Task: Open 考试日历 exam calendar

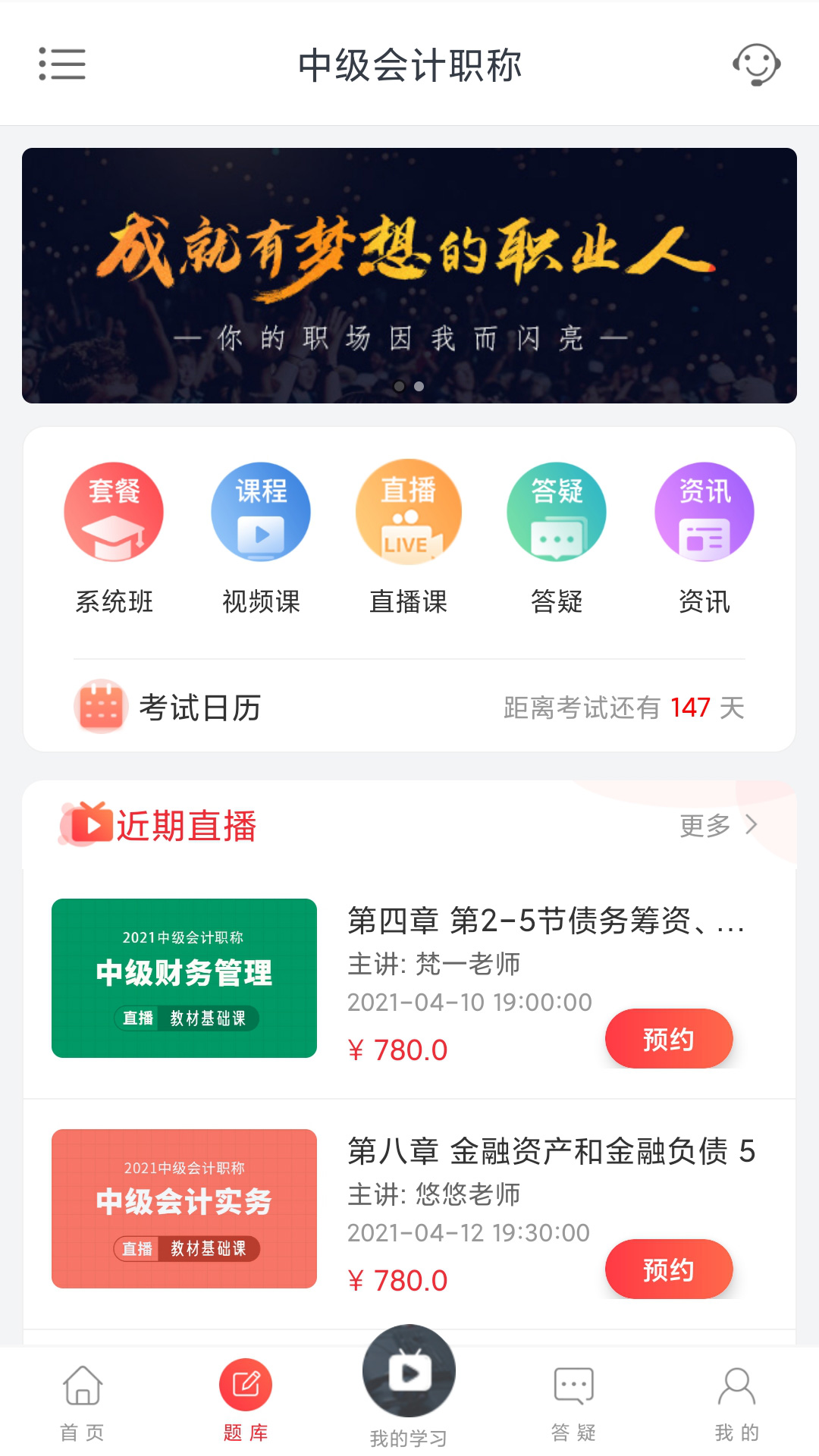Action: click(201, 708)
